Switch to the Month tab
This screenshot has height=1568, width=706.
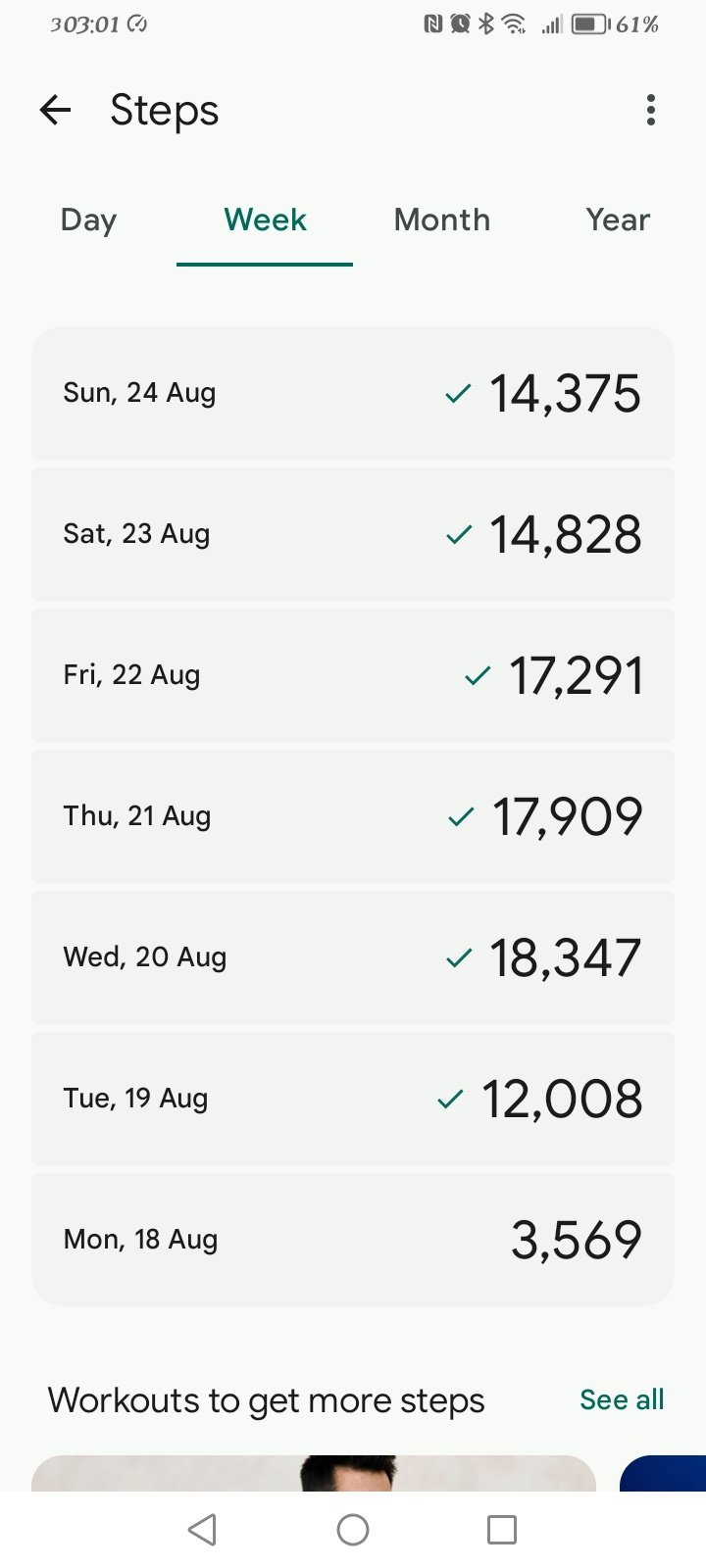tap(441, 220)
